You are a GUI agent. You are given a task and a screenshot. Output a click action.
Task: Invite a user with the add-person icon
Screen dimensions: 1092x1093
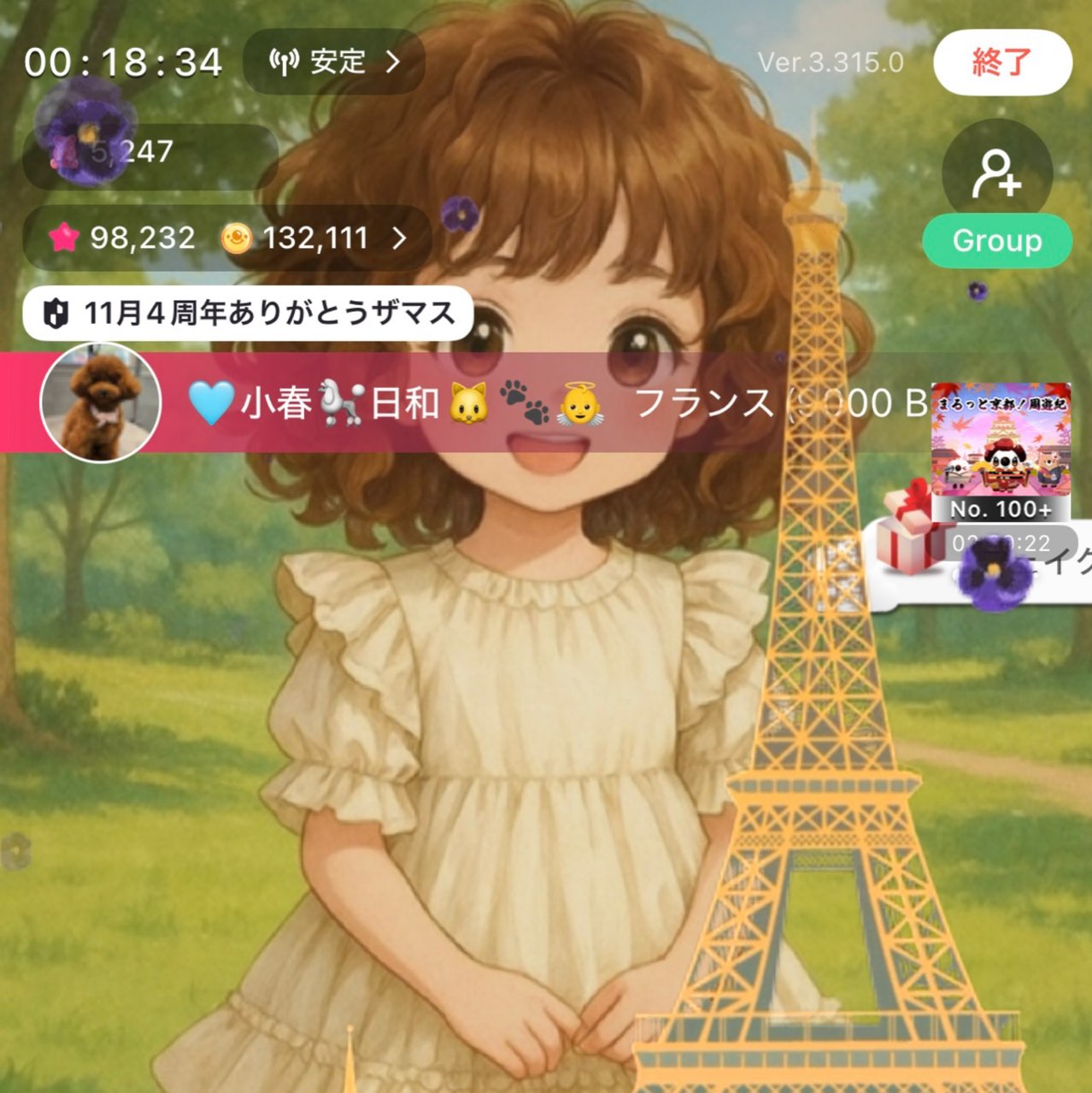996,173
